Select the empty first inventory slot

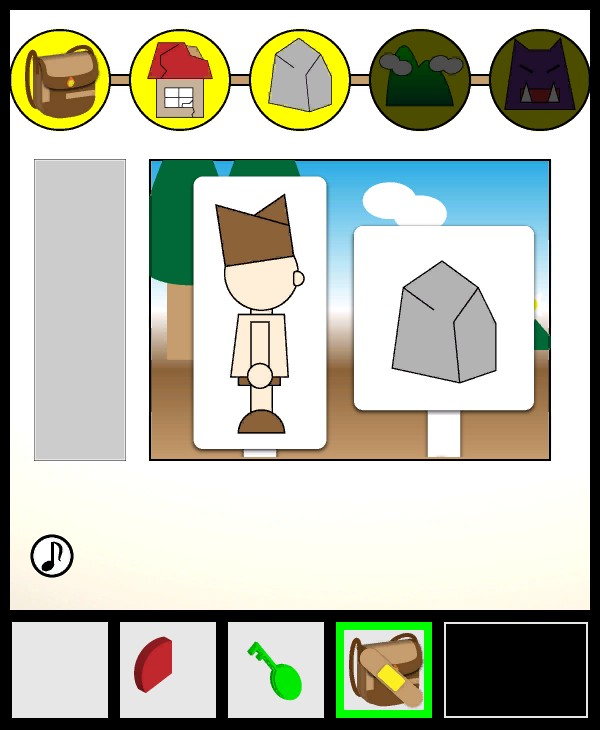60,670
